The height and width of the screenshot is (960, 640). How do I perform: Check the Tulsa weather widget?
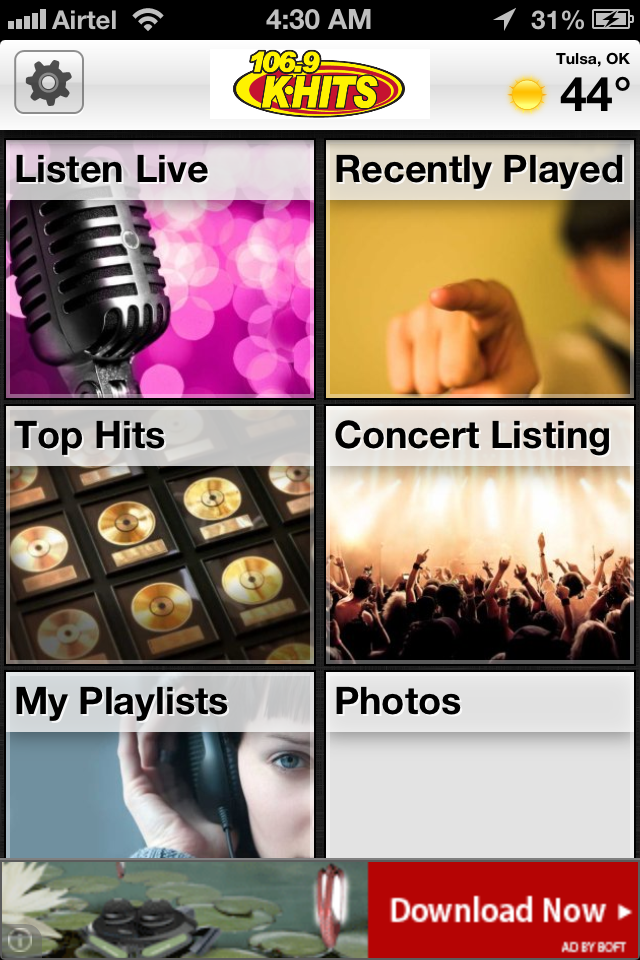click(570, 85)
